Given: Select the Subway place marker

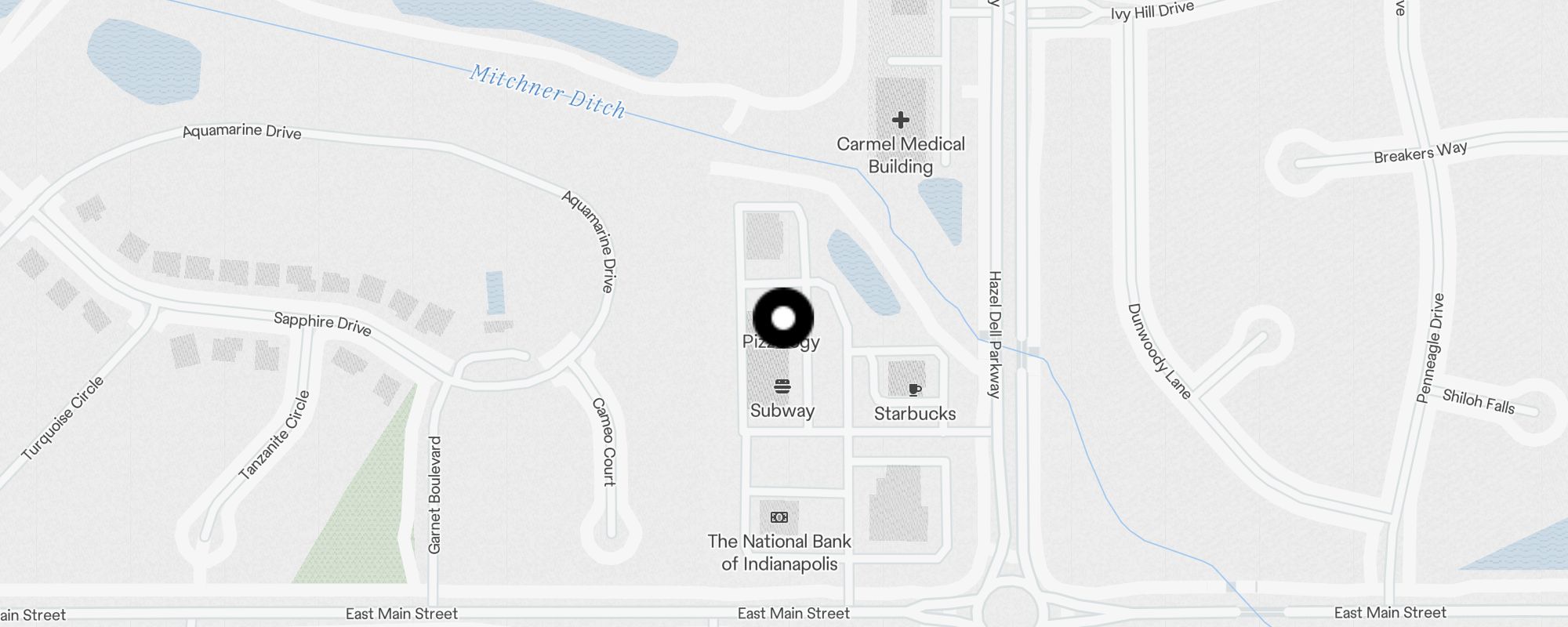Looking at the screenshot, I should tap(782, 386).
